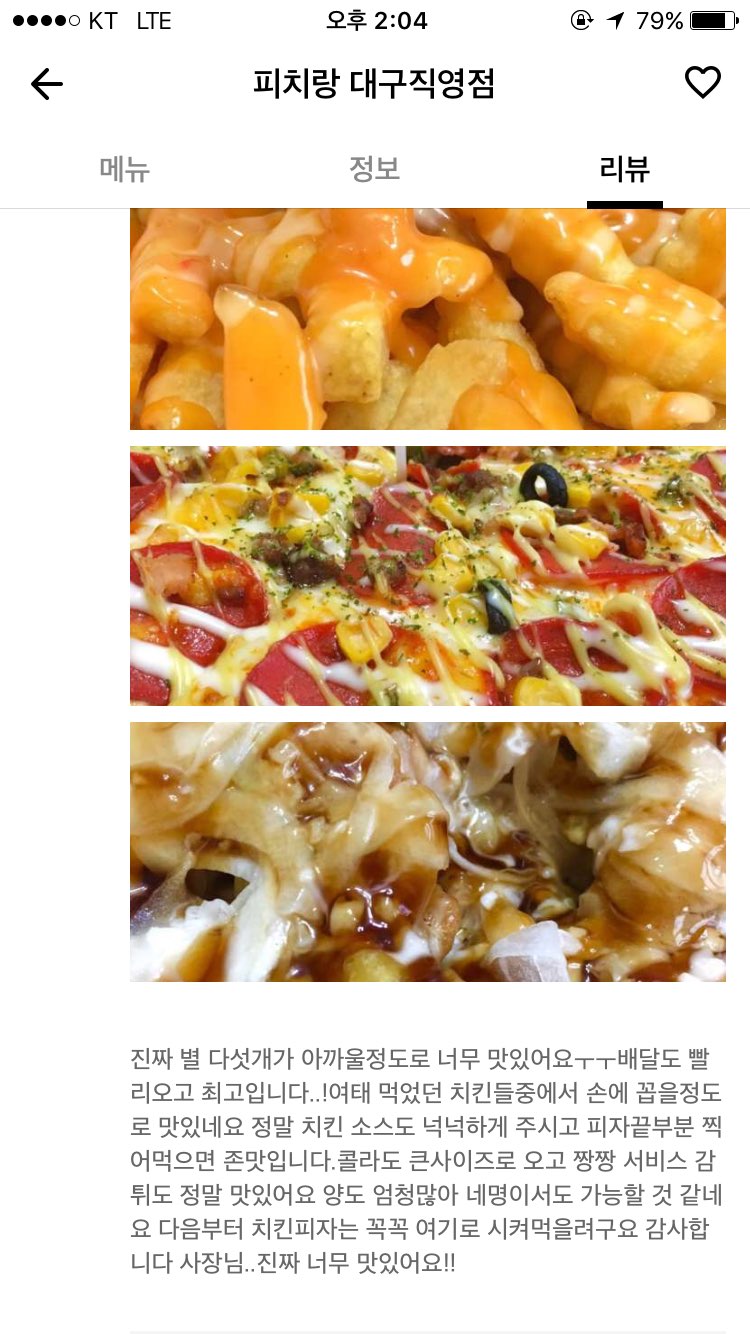Select the 리뷰 tab

(624, 169)
